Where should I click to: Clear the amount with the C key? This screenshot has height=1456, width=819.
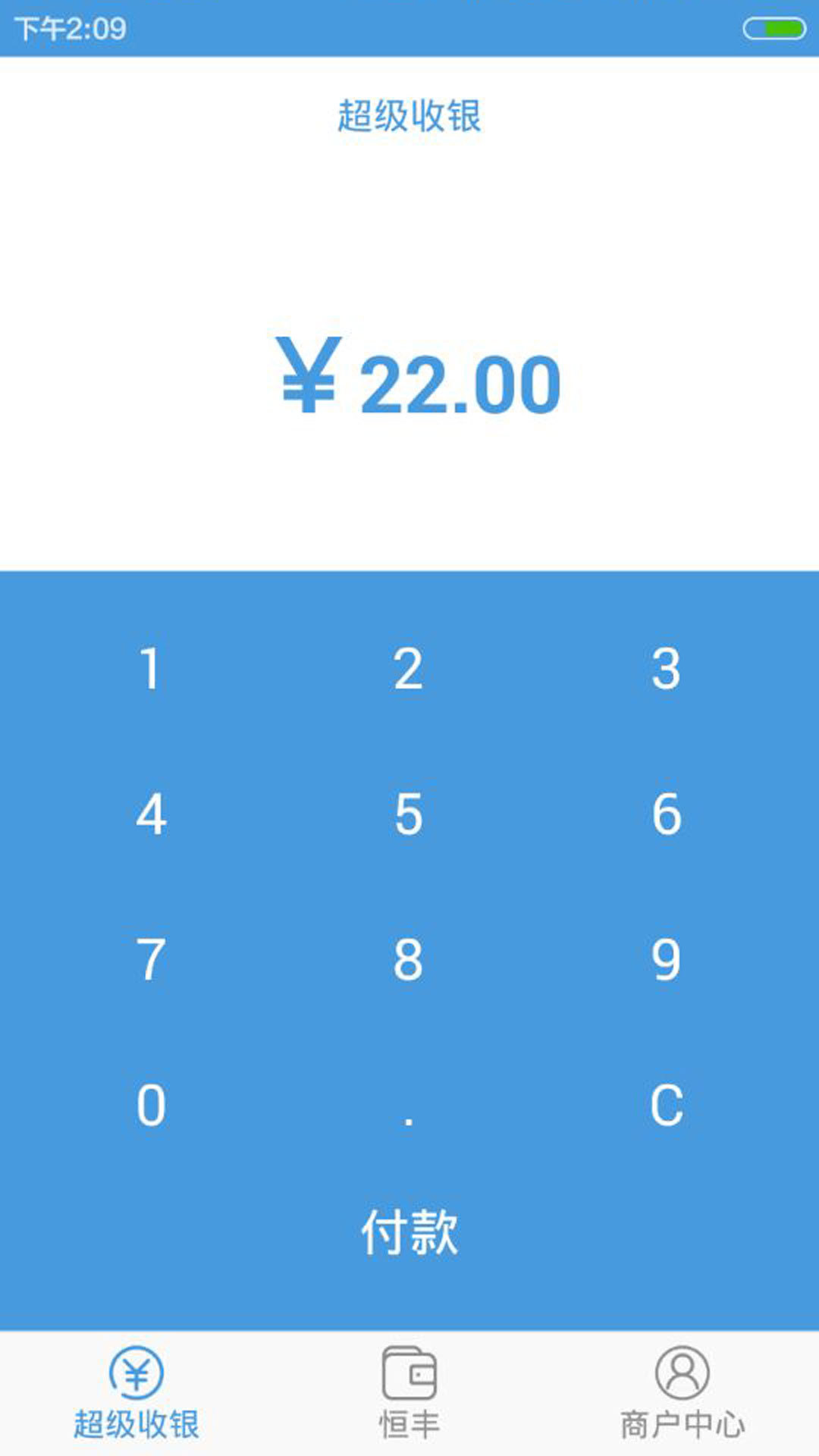[x=666, y=1106]
